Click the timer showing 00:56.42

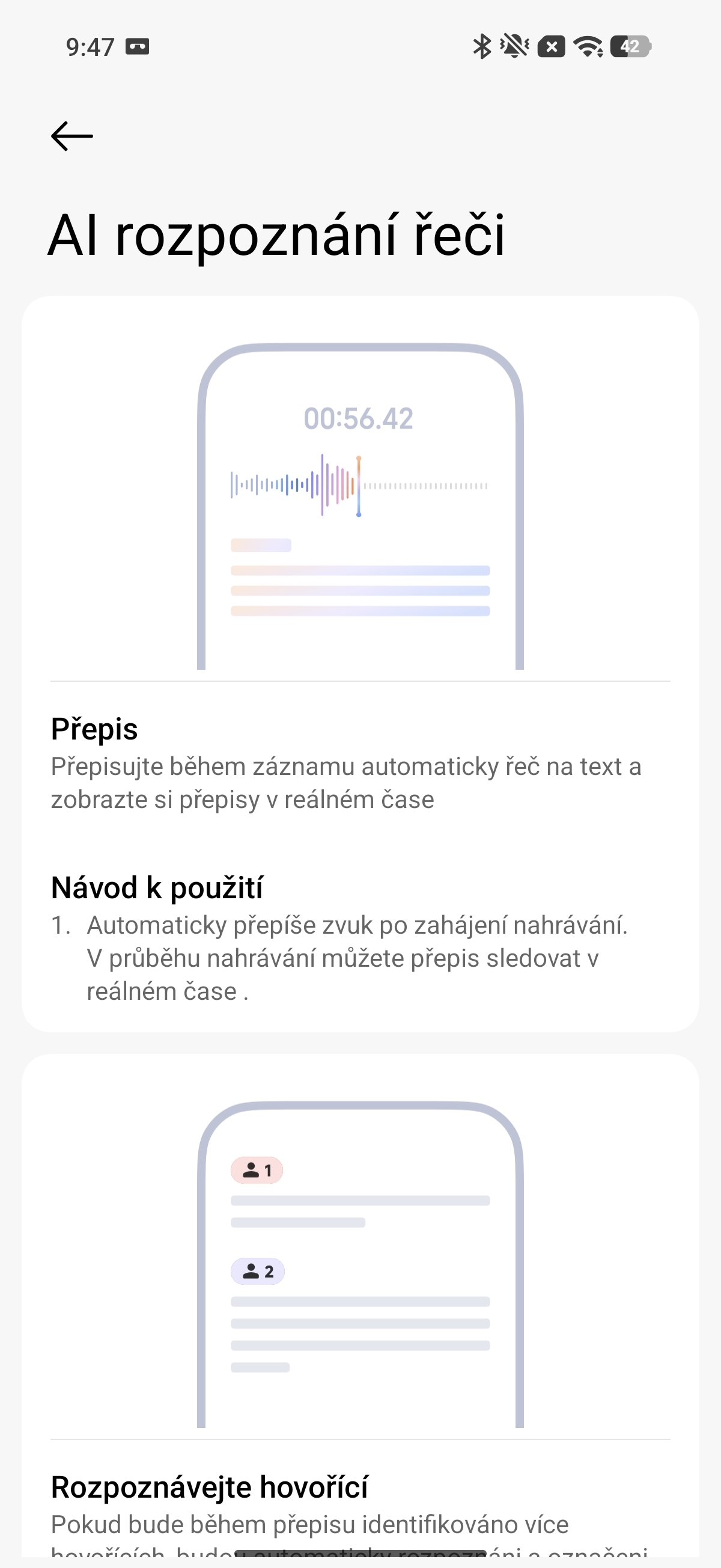pos(357,418)
